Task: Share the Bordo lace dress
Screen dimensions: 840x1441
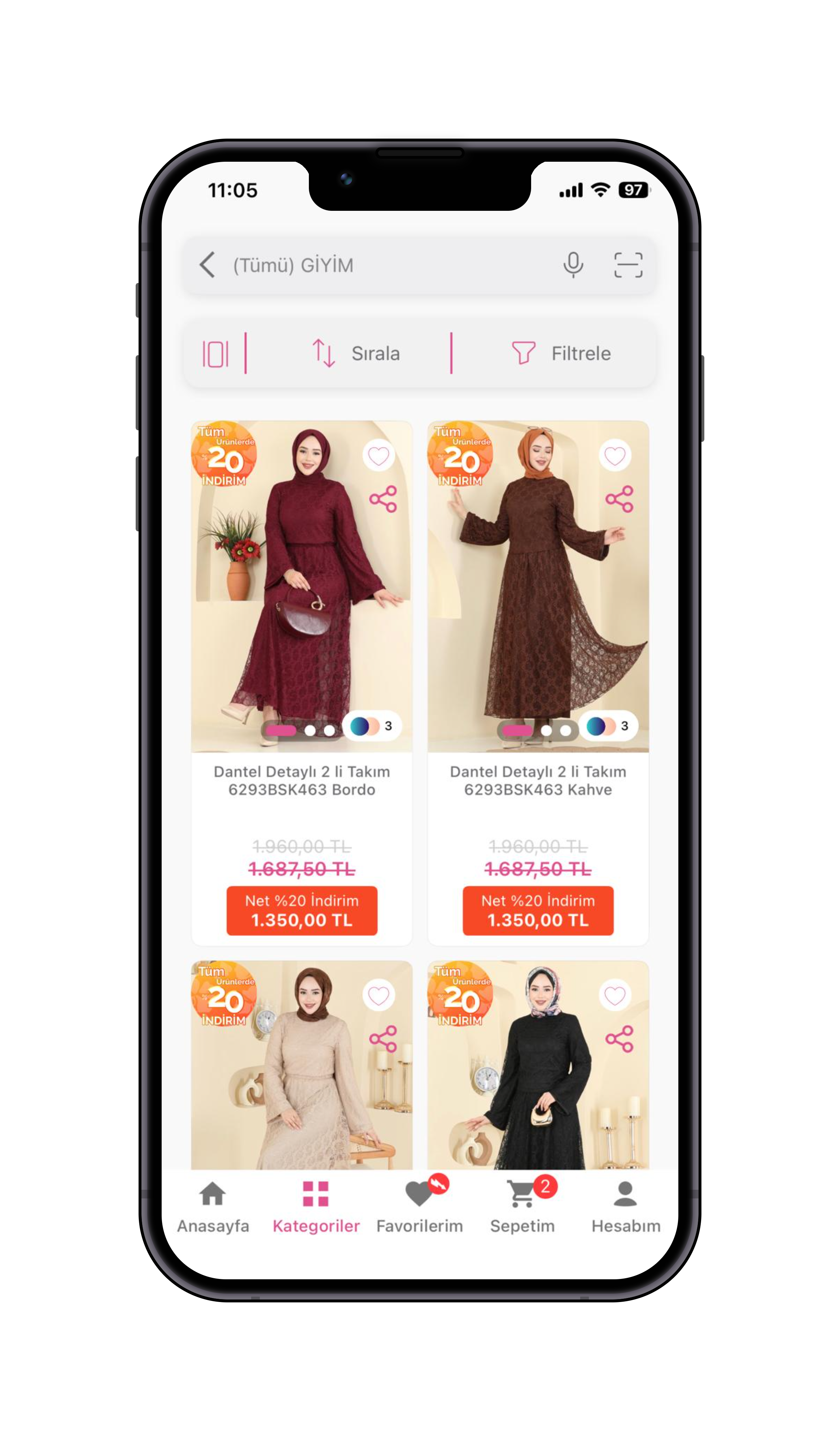Action: tap(383, 499)
